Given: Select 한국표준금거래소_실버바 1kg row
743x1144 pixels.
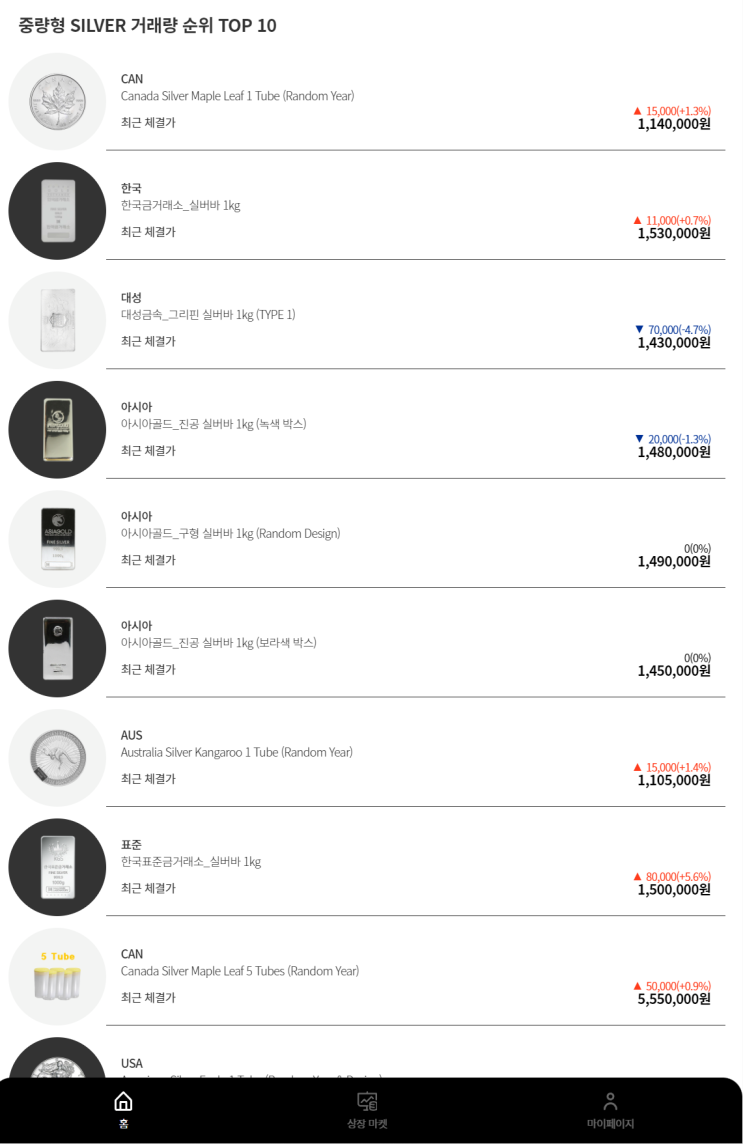Looking at the screenshot, I should [190, 861].
